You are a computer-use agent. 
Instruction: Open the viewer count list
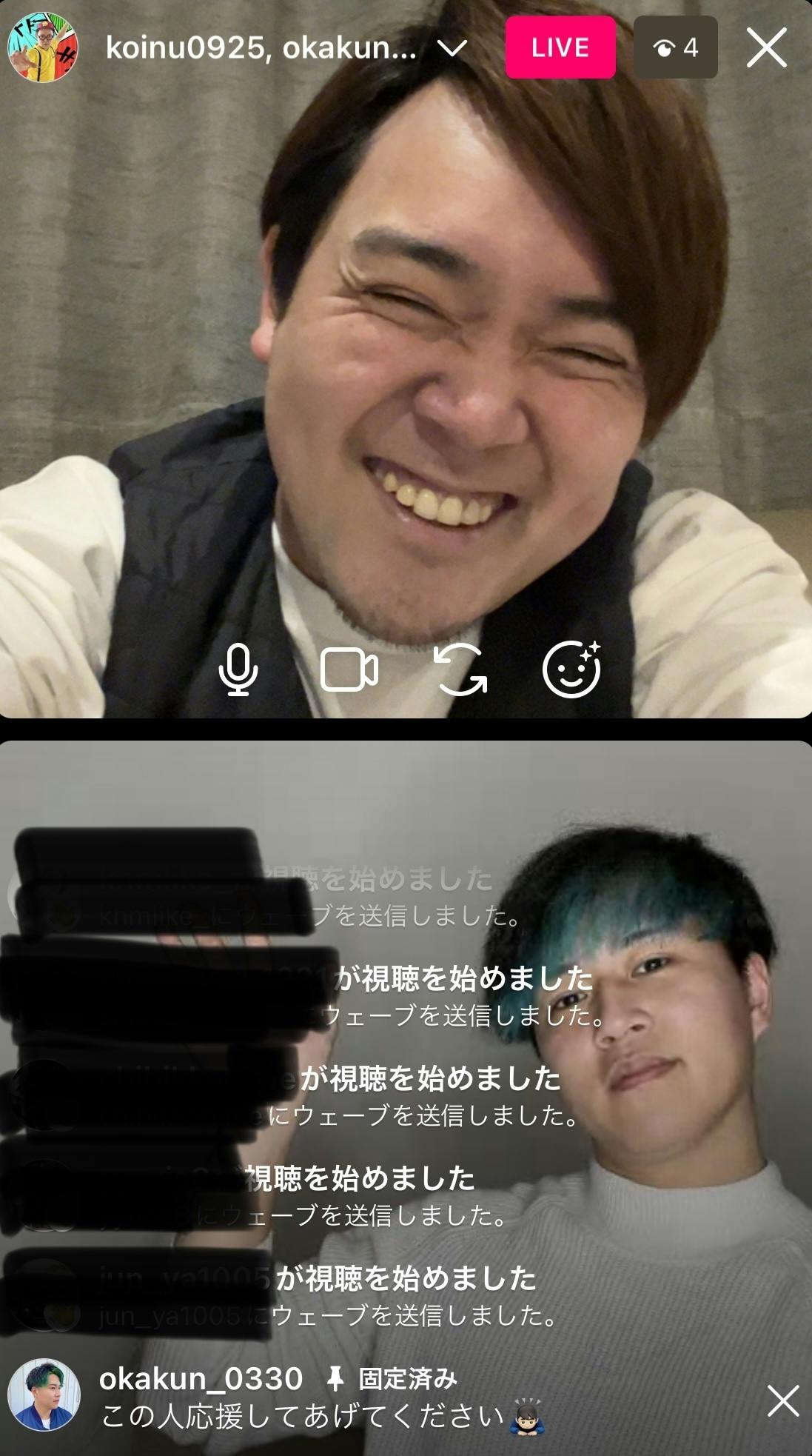675,48
